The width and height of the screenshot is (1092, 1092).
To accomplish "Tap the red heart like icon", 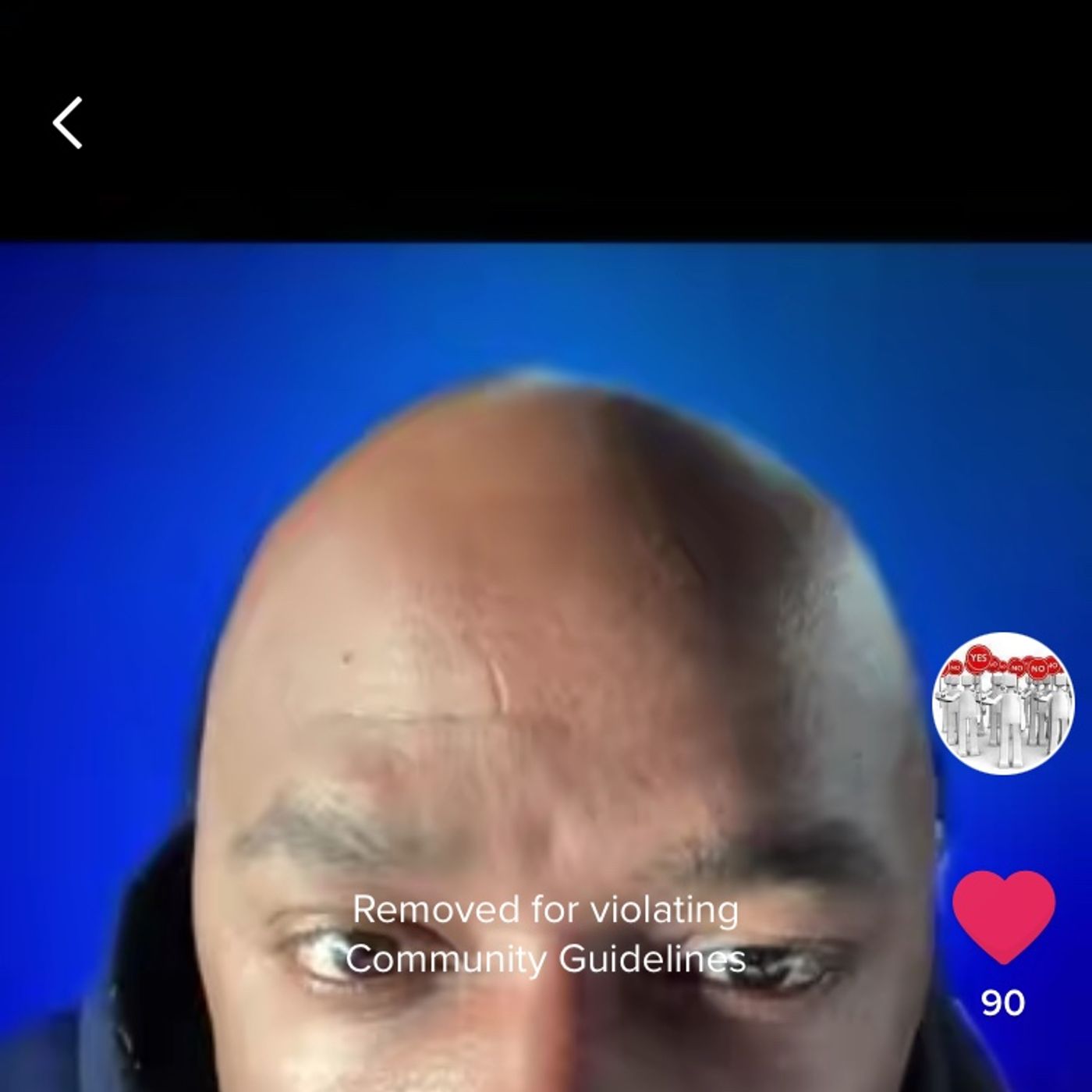I will coord(1003,917).
